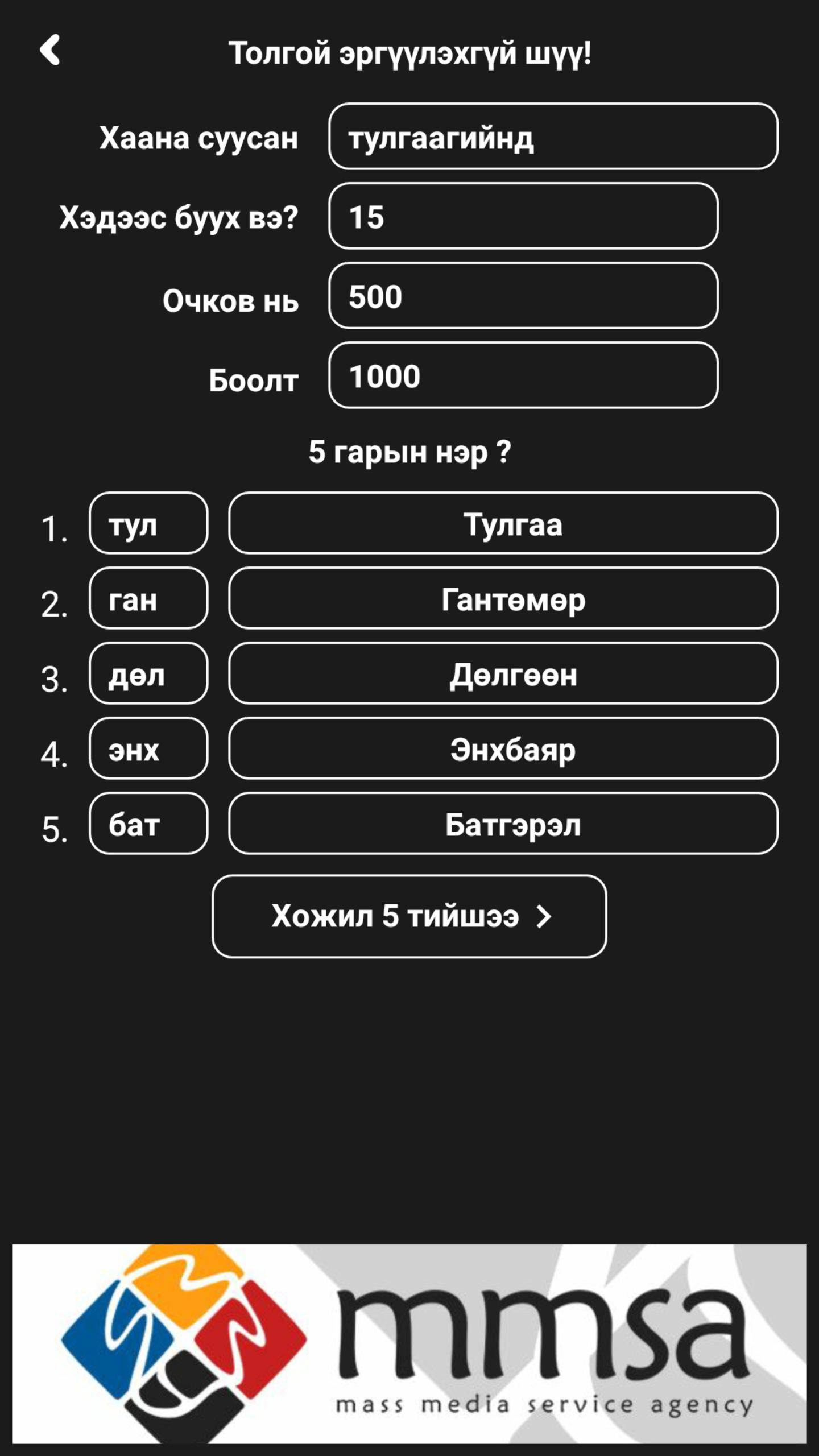Edit the short name field тул
Viewport: 819px width, 1456px height.
148,523
